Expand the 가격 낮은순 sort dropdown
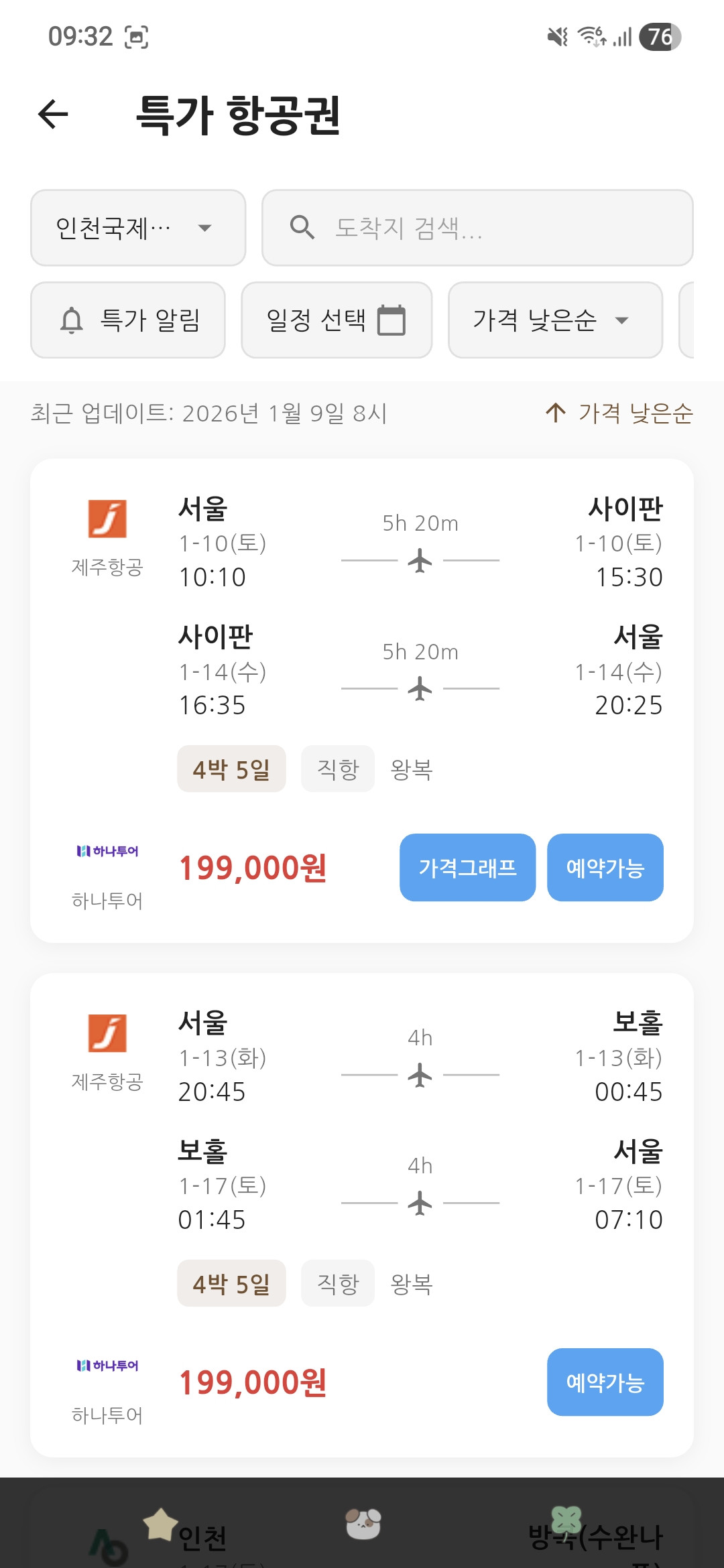 pos(555,320)
